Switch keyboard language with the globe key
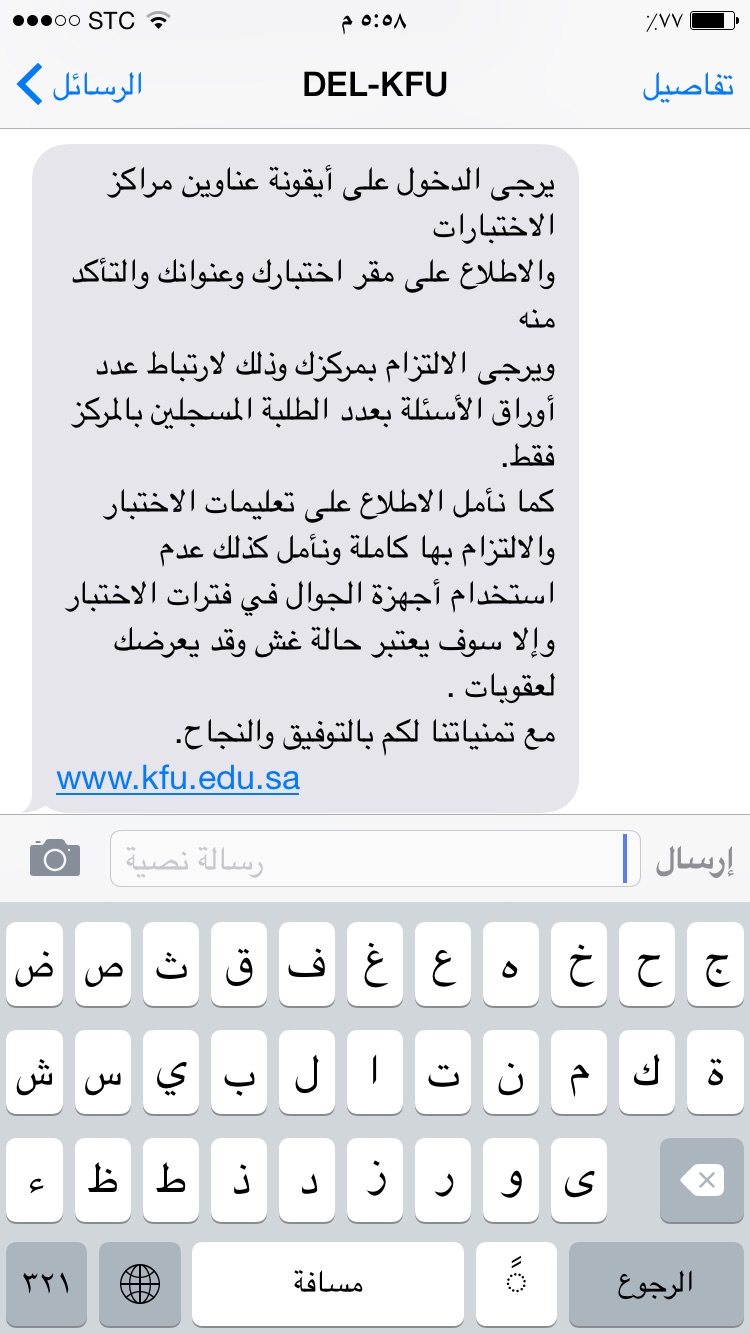 click(139, 1284)
